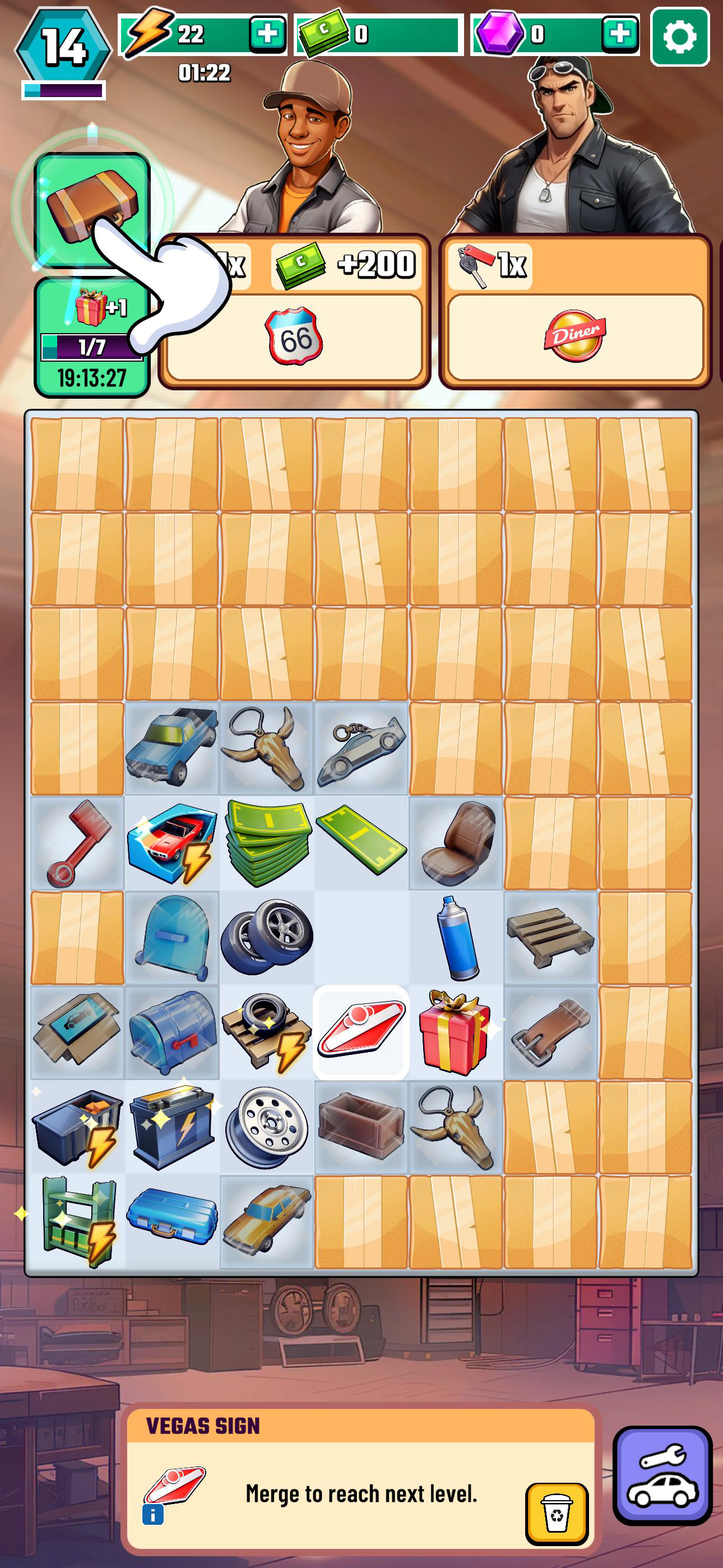
Task: Add purple gems with the plus button
Action: pyautogui.click(x=619, y=34)
